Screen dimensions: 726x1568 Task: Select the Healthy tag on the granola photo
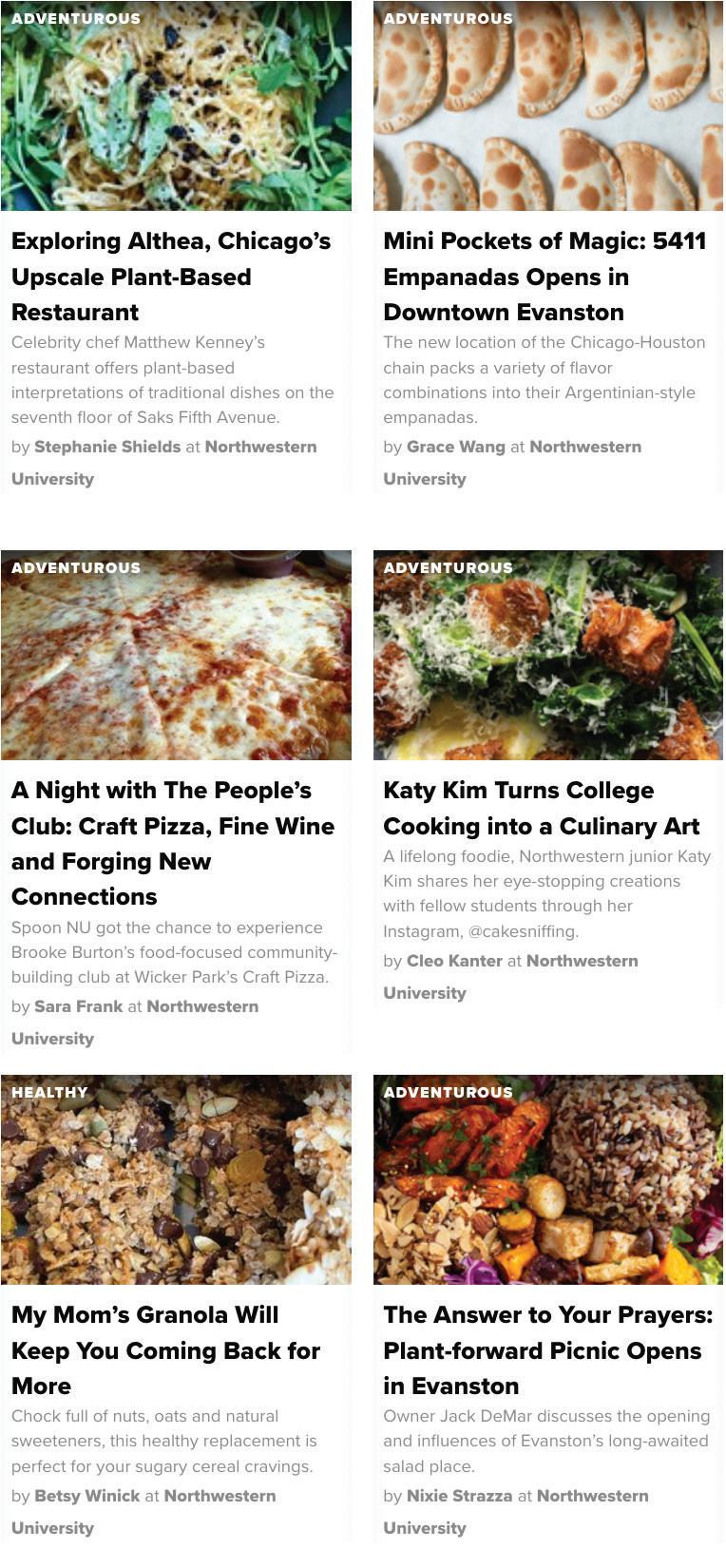coord(49,1093)
